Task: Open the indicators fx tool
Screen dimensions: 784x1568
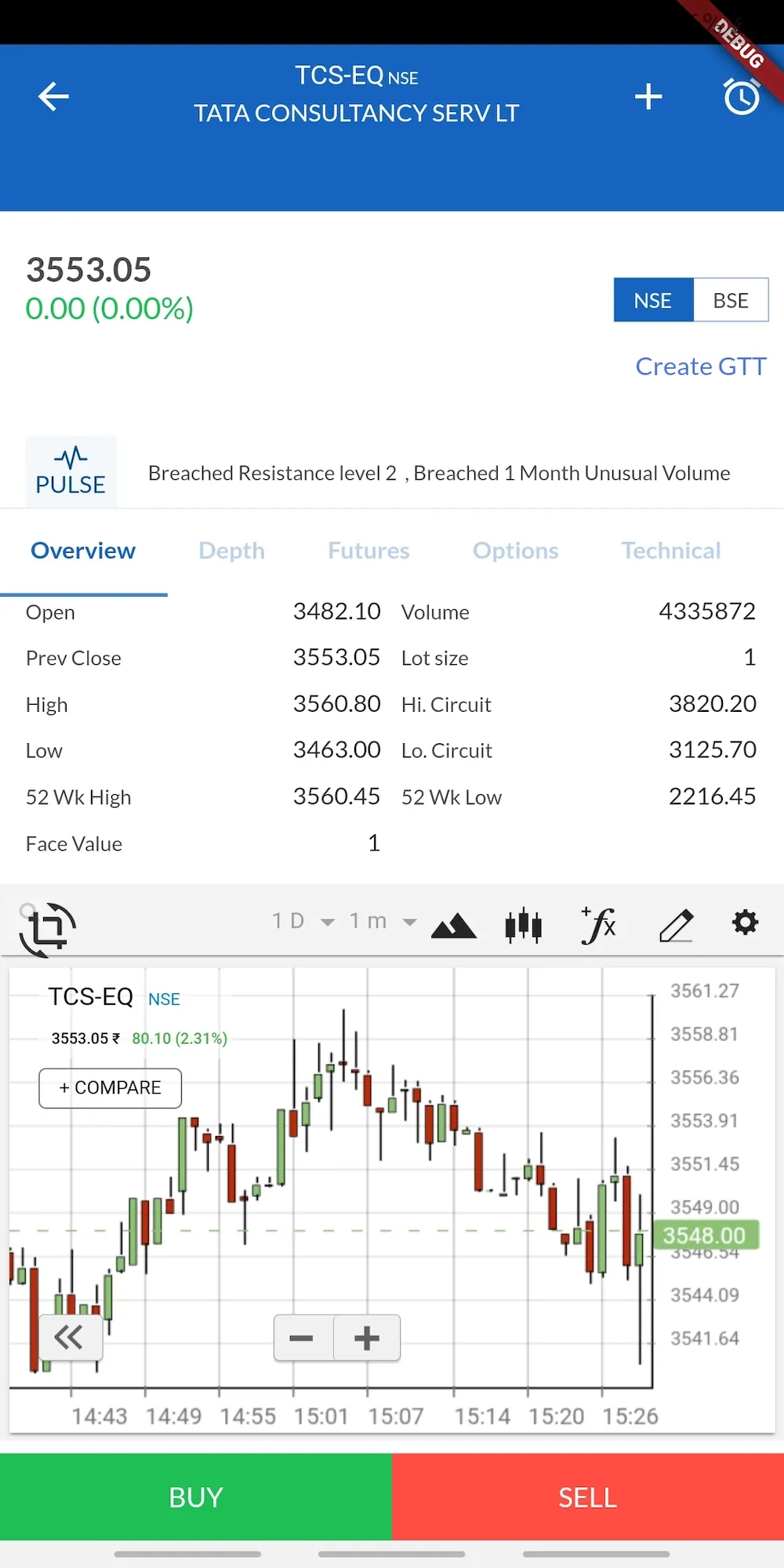Action: pyautogui.click(x=598, y=925)
